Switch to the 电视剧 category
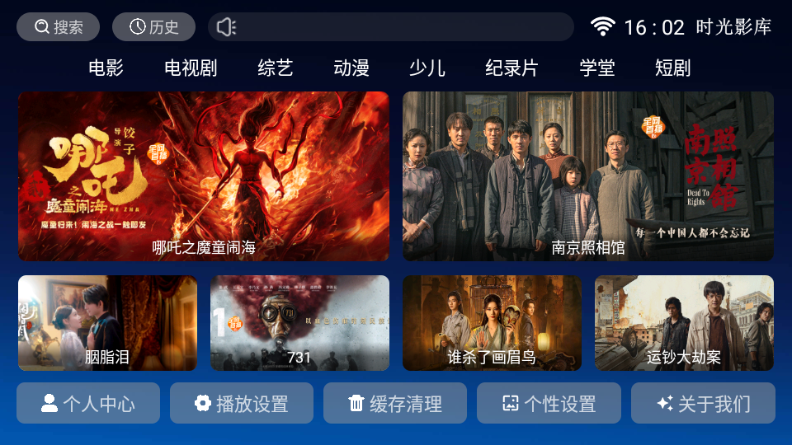The width and height of the screenshot is (792, 445). click(x=191, y=68)
